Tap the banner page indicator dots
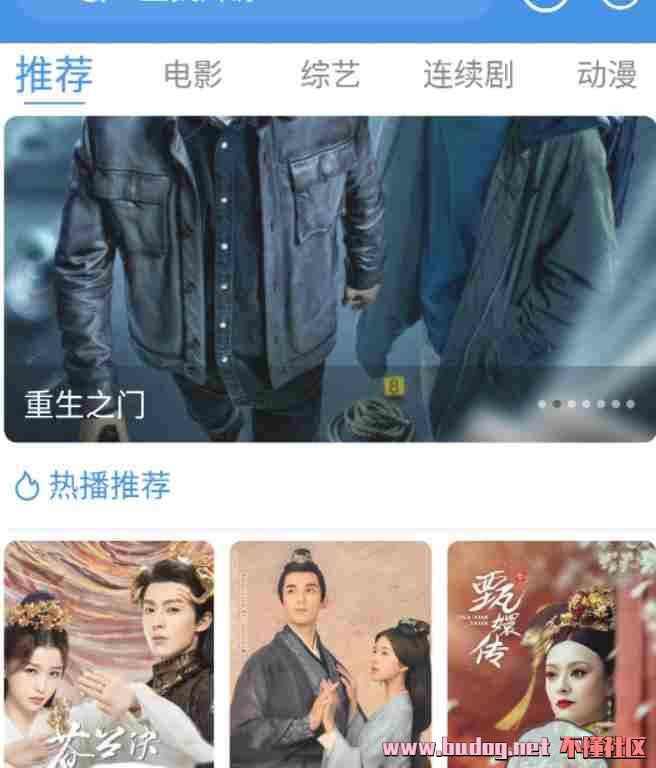 tap(586, 404)
